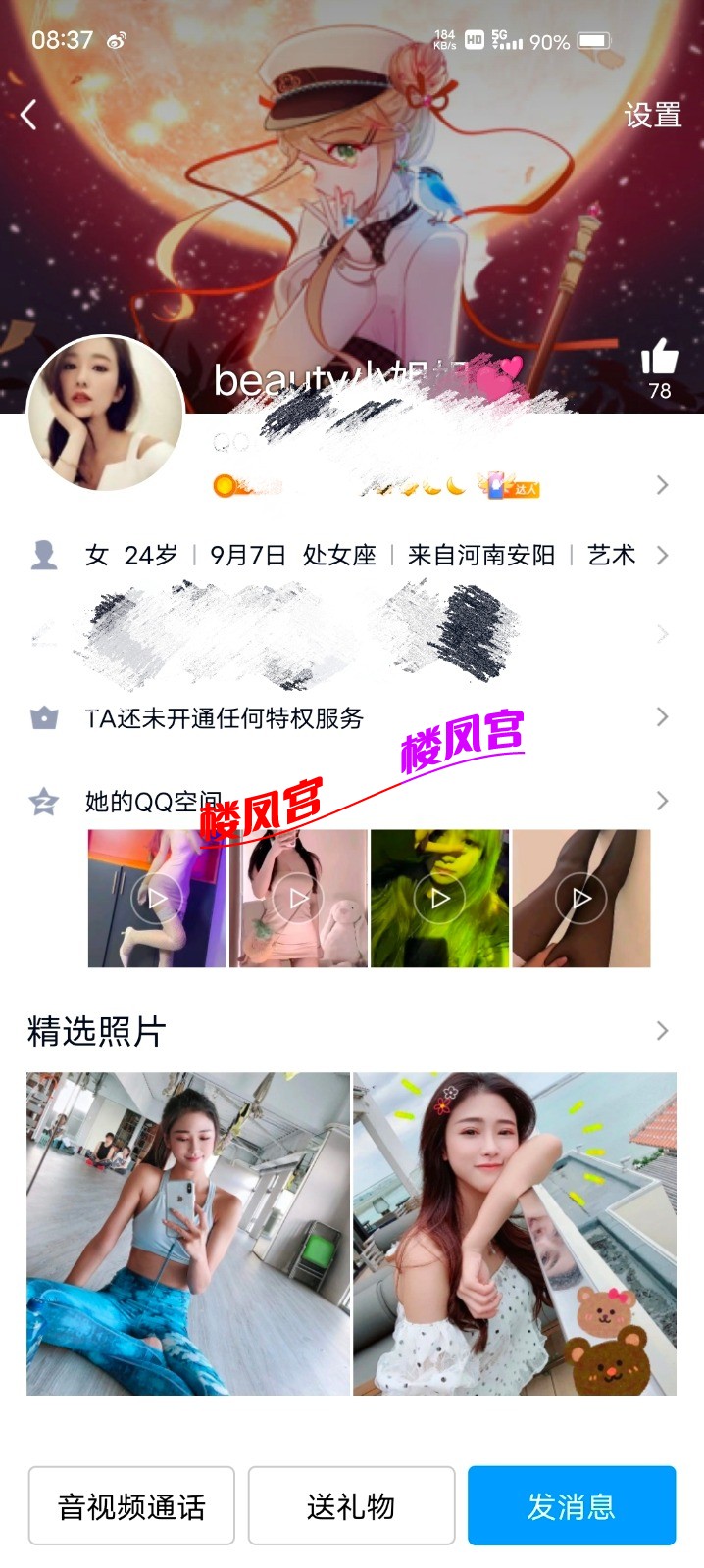The width and height of the screenshot is (704, 1568).
Task: Open the level badges row chevron
Action: [x=662, y=485]
